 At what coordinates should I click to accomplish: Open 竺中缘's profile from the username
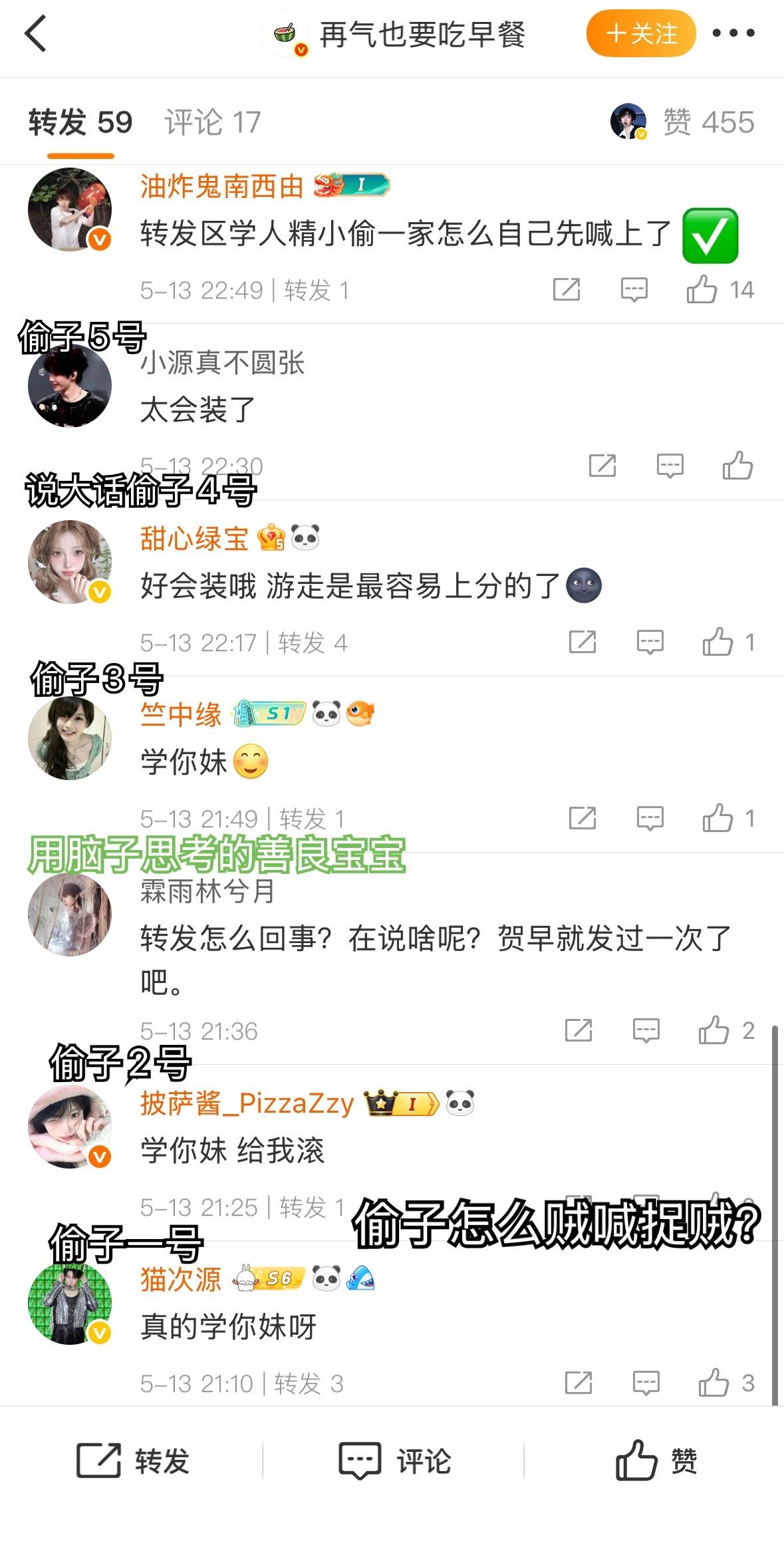click(x=181, y=715)
